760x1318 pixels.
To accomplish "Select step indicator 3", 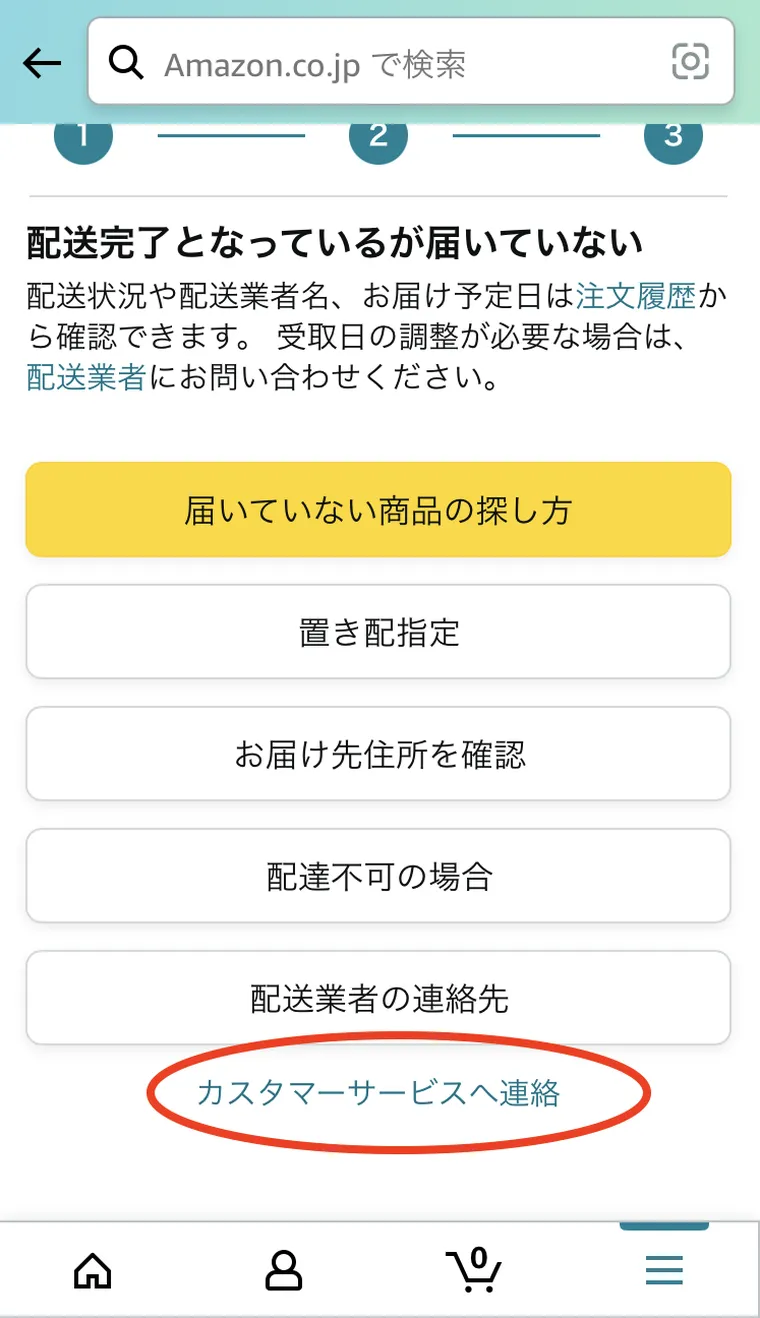I will pyautogui.click(x=674, y=137).
